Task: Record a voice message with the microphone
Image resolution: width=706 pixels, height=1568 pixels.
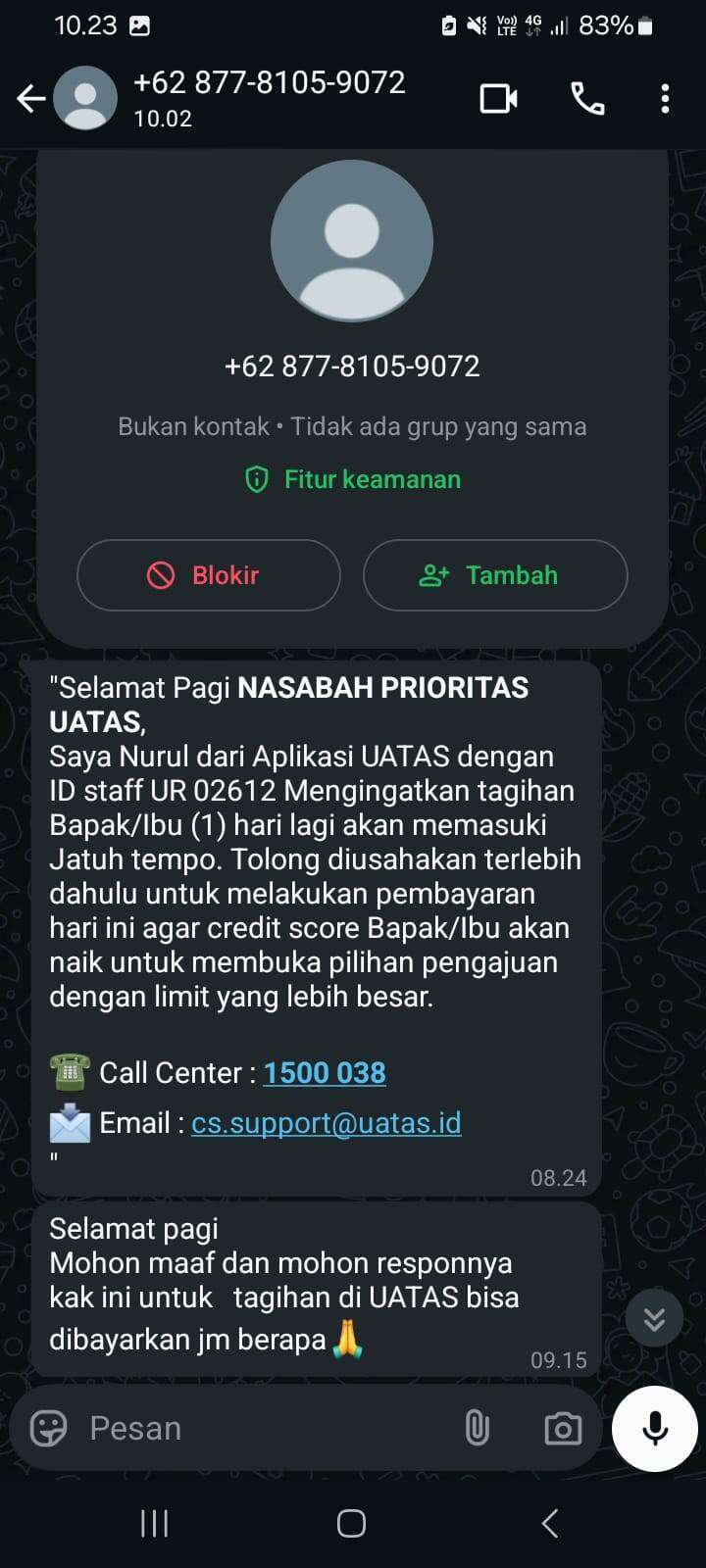Action: [x=655, y=1429]
